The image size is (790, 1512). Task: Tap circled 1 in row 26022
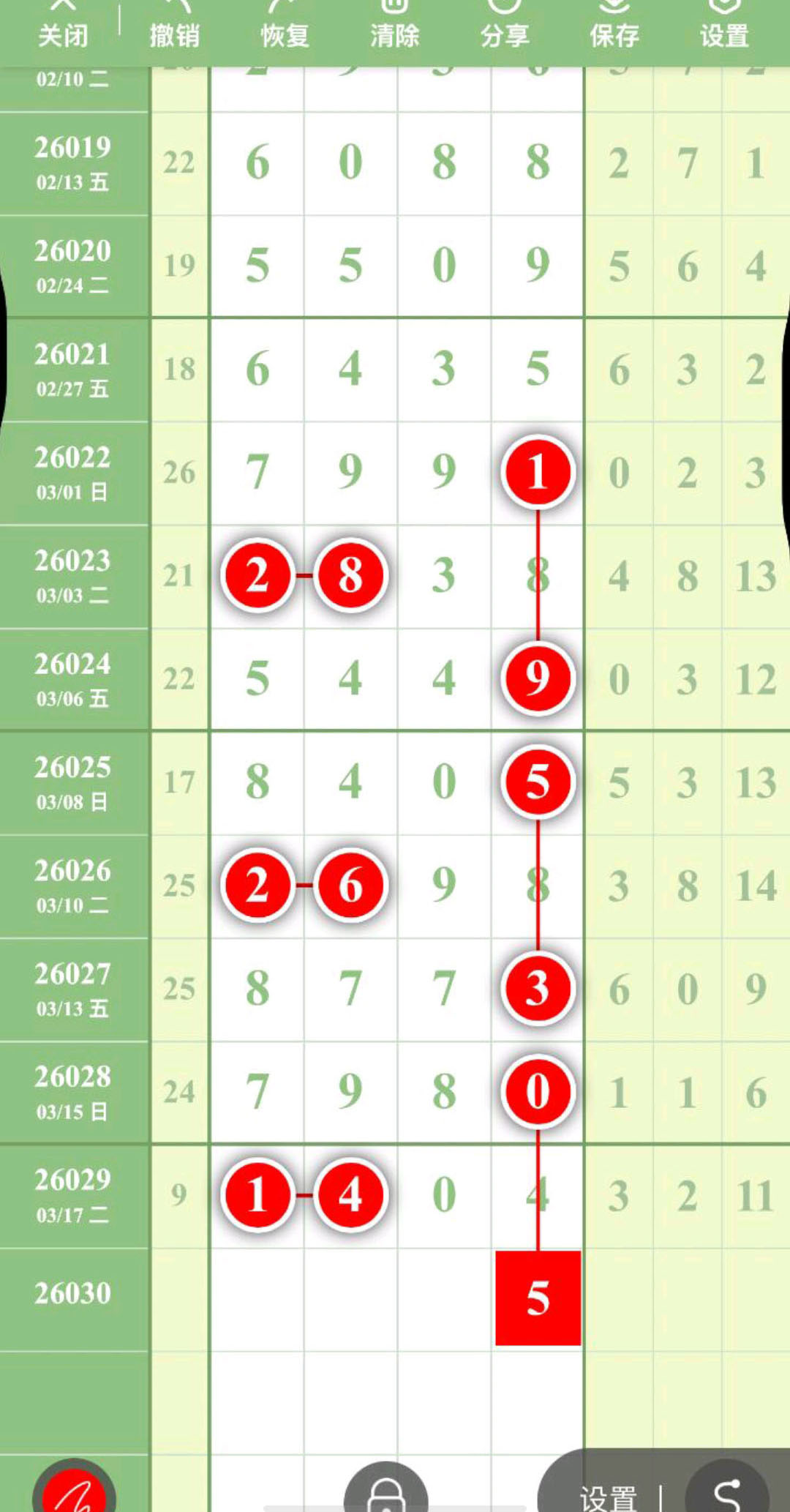click(x=538, y=472)
